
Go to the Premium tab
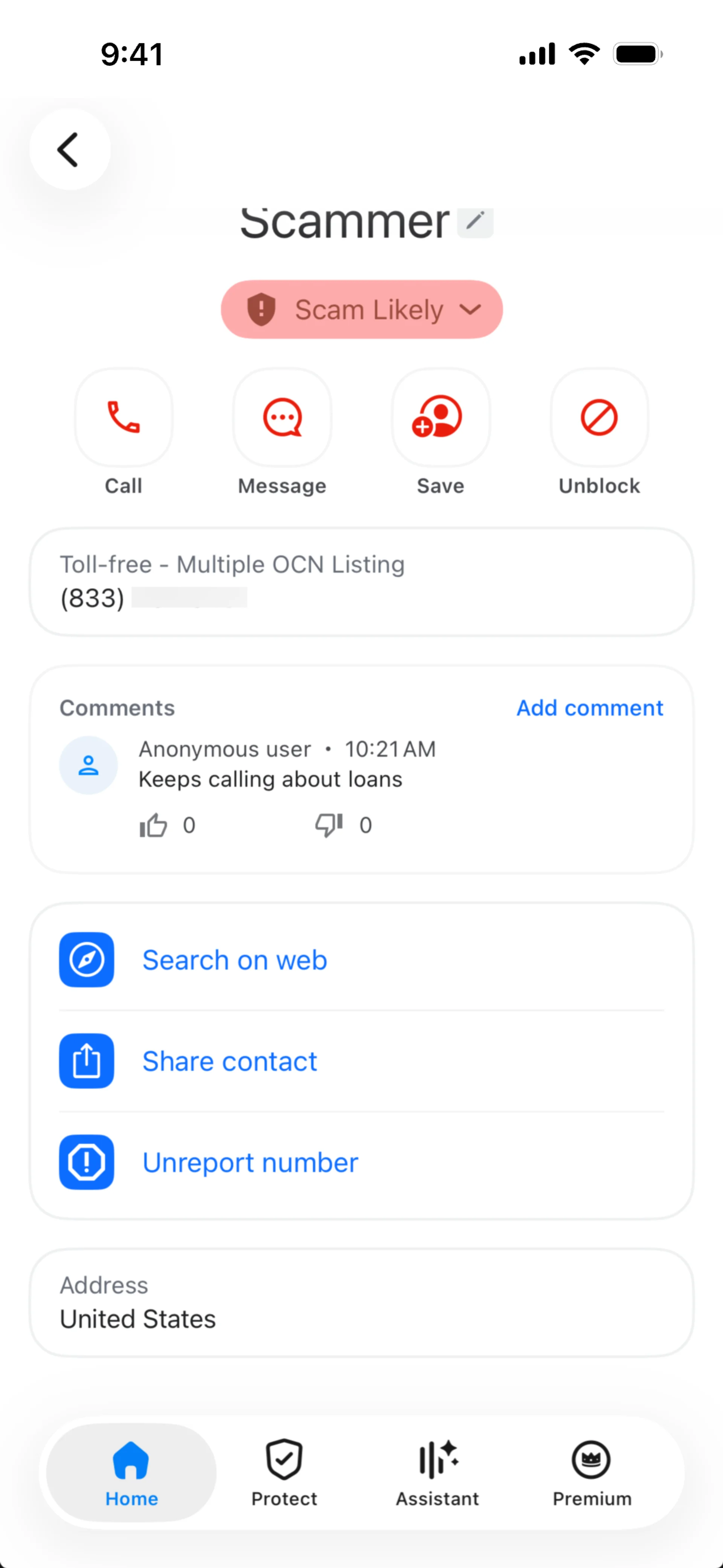click(x=592, y=1472)
